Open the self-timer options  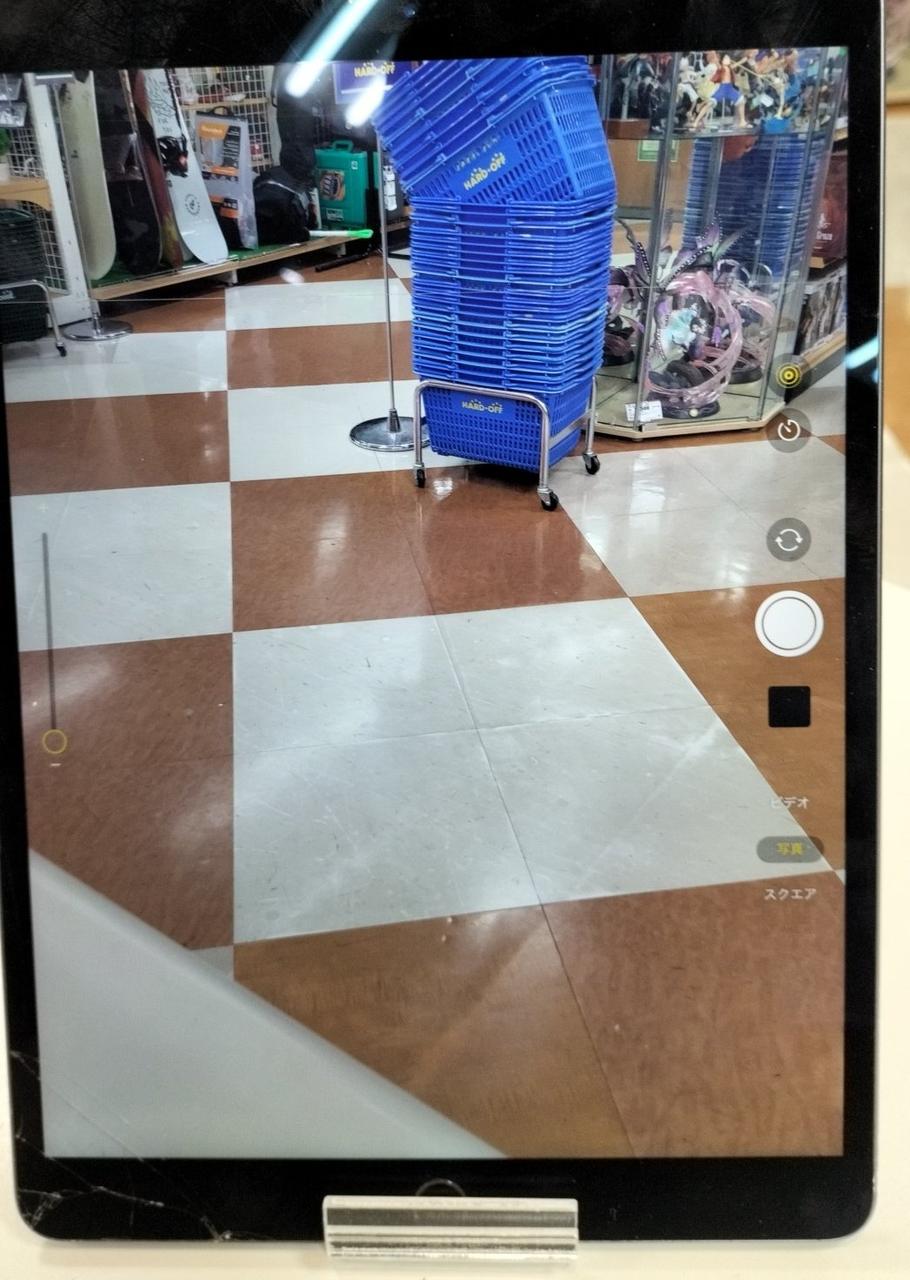click(789, 431)
